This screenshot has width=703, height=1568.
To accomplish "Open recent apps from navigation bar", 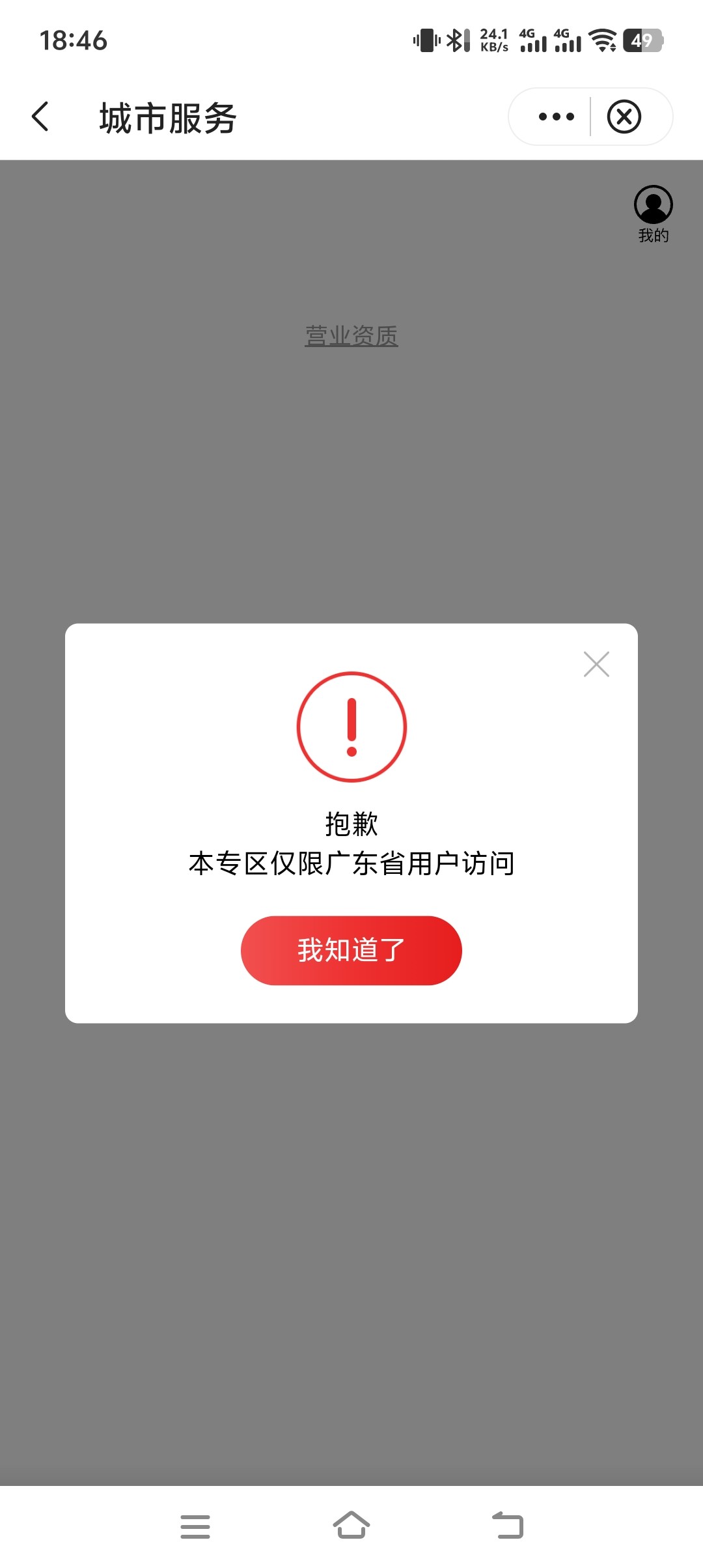I will tap(195, 1526).
